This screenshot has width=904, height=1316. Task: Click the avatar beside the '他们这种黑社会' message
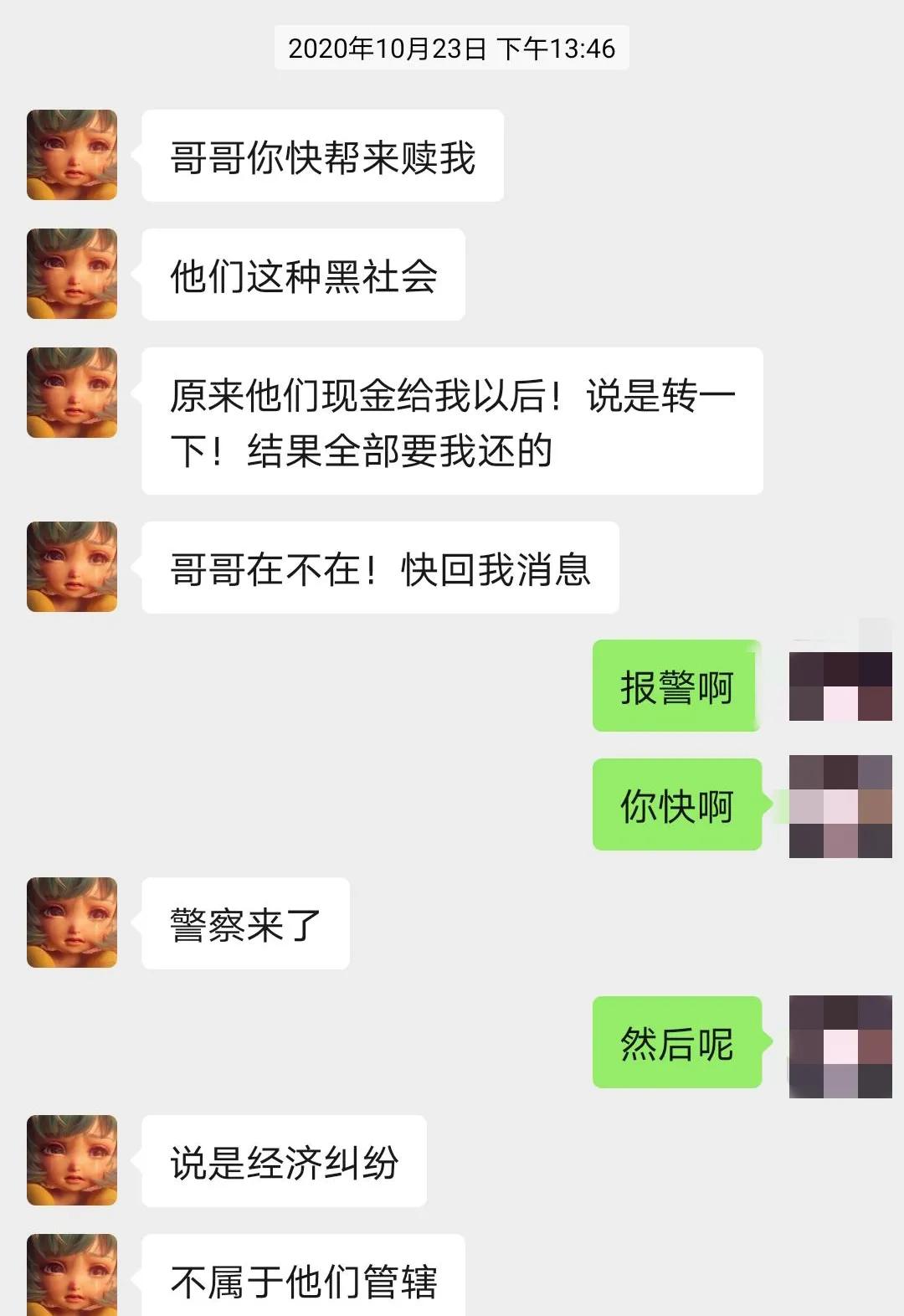pyautogui.click(x=71, y=272)
